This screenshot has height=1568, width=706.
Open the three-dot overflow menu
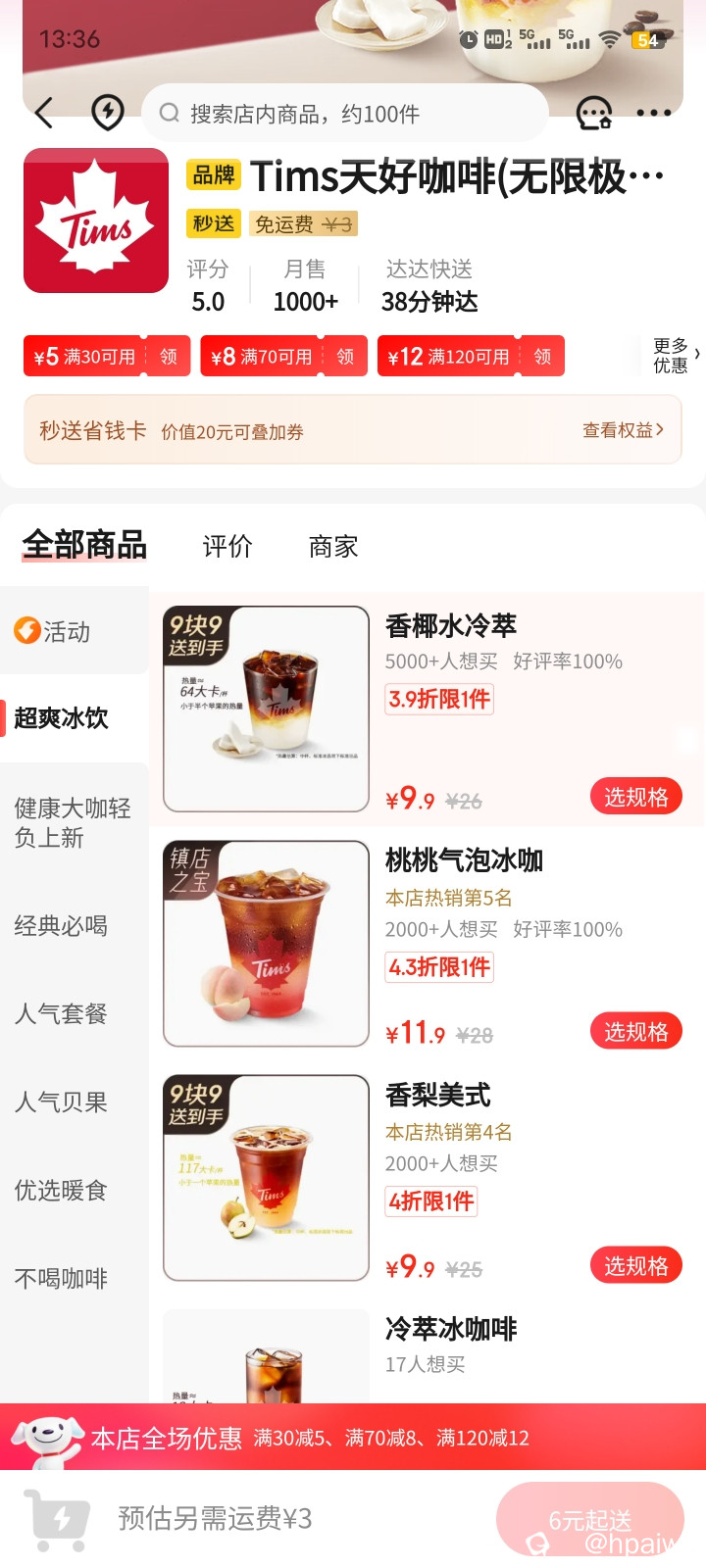coord(654,114)
